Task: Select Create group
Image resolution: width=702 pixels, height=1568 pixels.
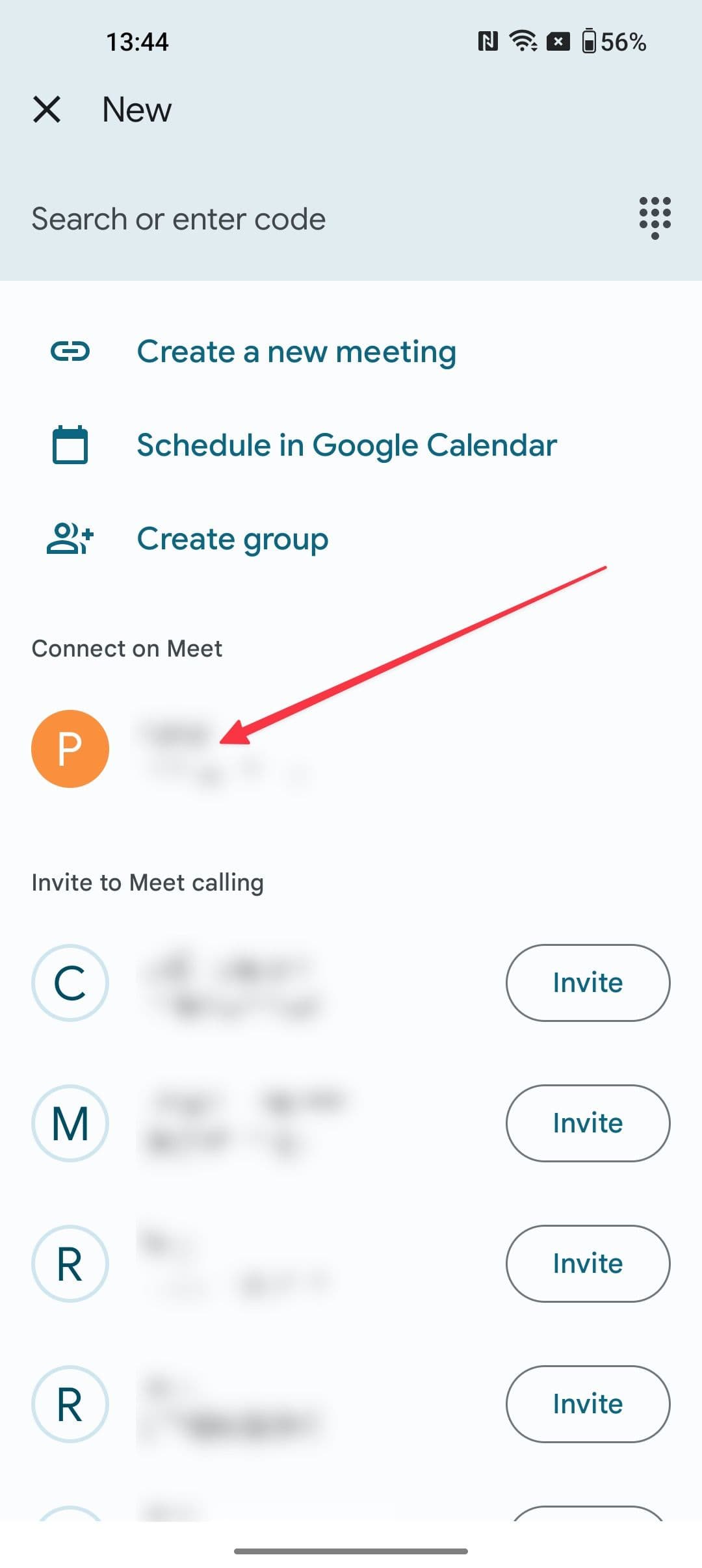Action: pyautogui.click(x=232, y=539)
